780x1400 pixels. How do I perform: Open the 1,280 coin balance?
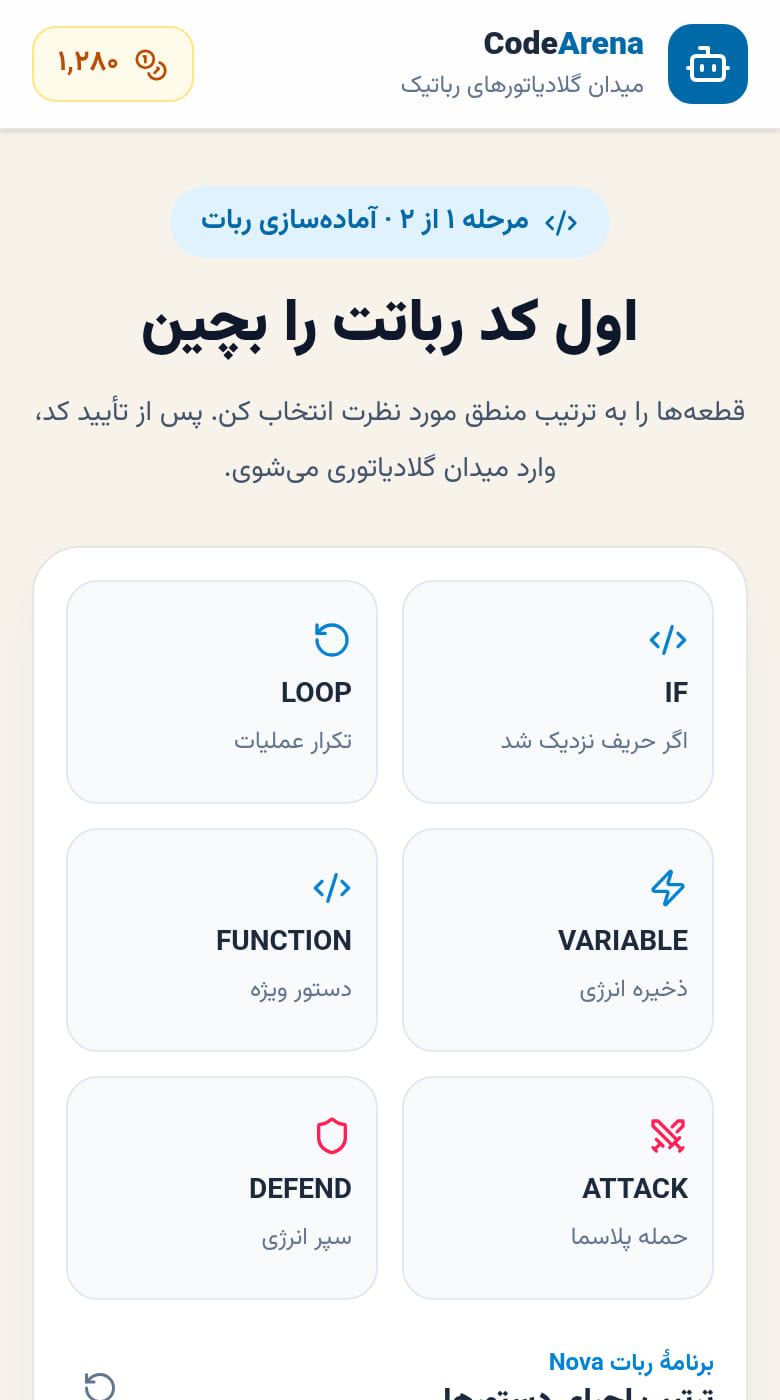pos(113,64)
